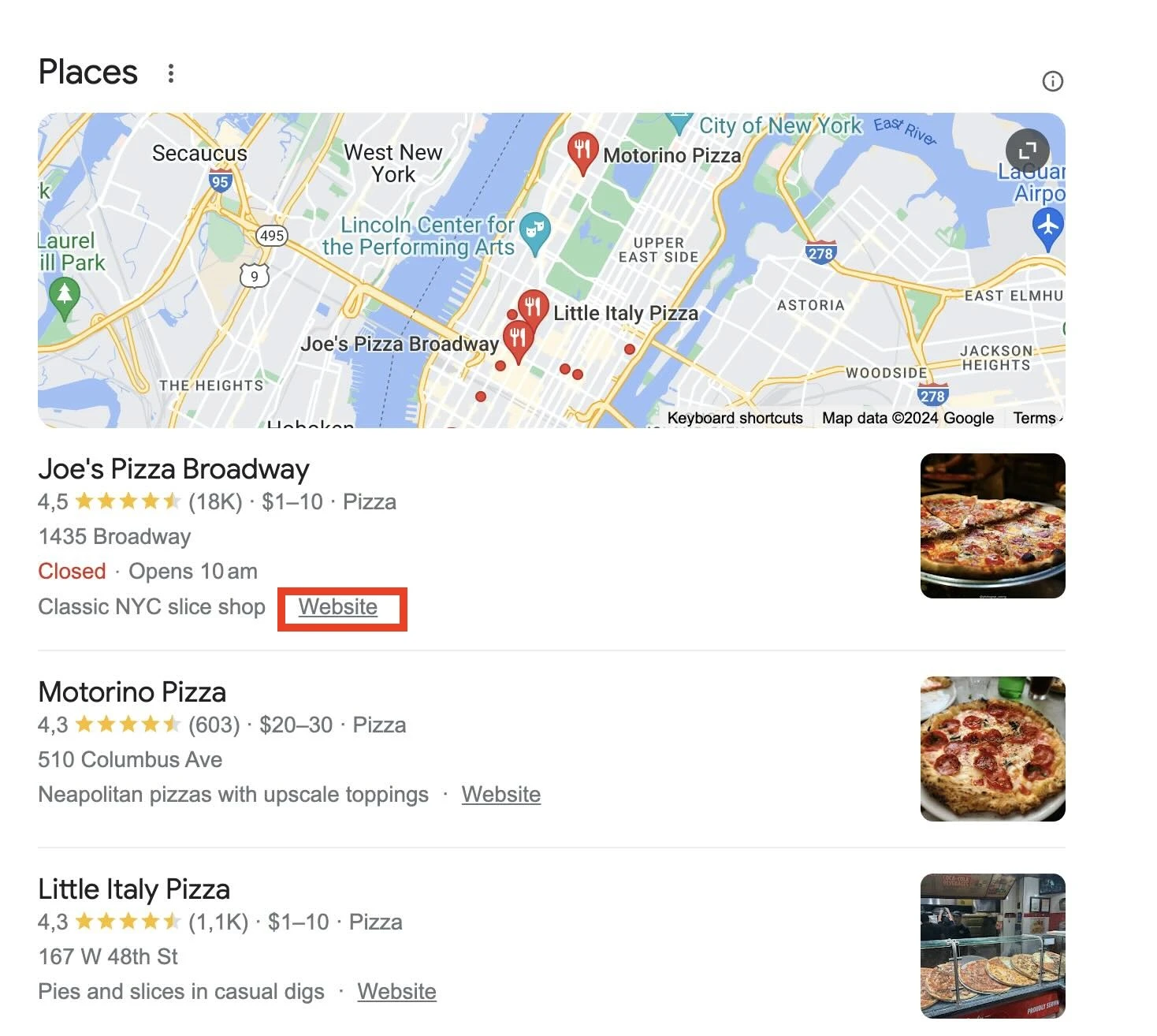Screen dimensions: 1157x1036
Task: Select the Motorino Pizza pin on map
Action: (x=582, y=150)
